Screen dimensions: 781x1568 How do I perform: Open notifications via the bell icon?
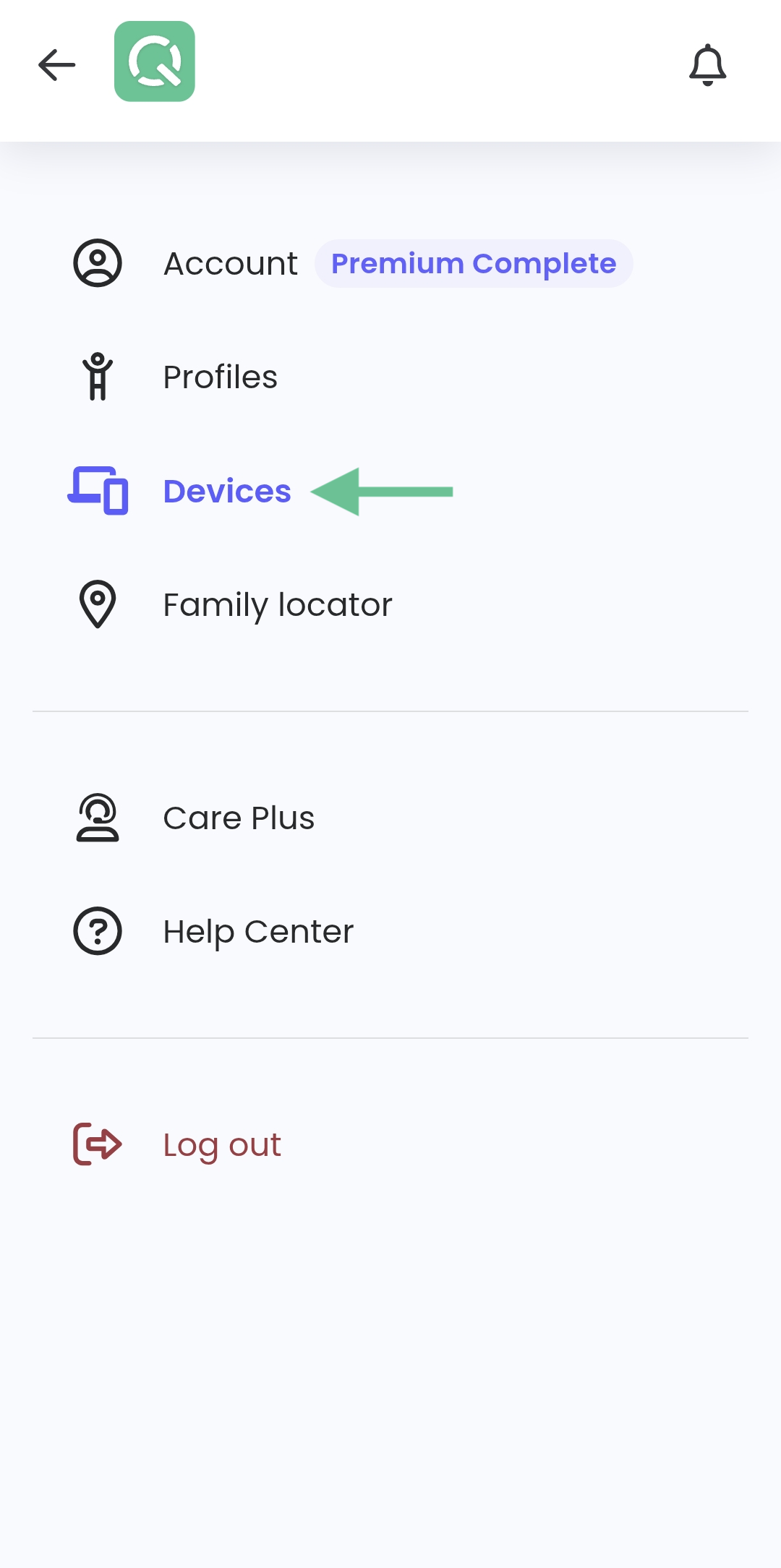(x=707, y=64)
